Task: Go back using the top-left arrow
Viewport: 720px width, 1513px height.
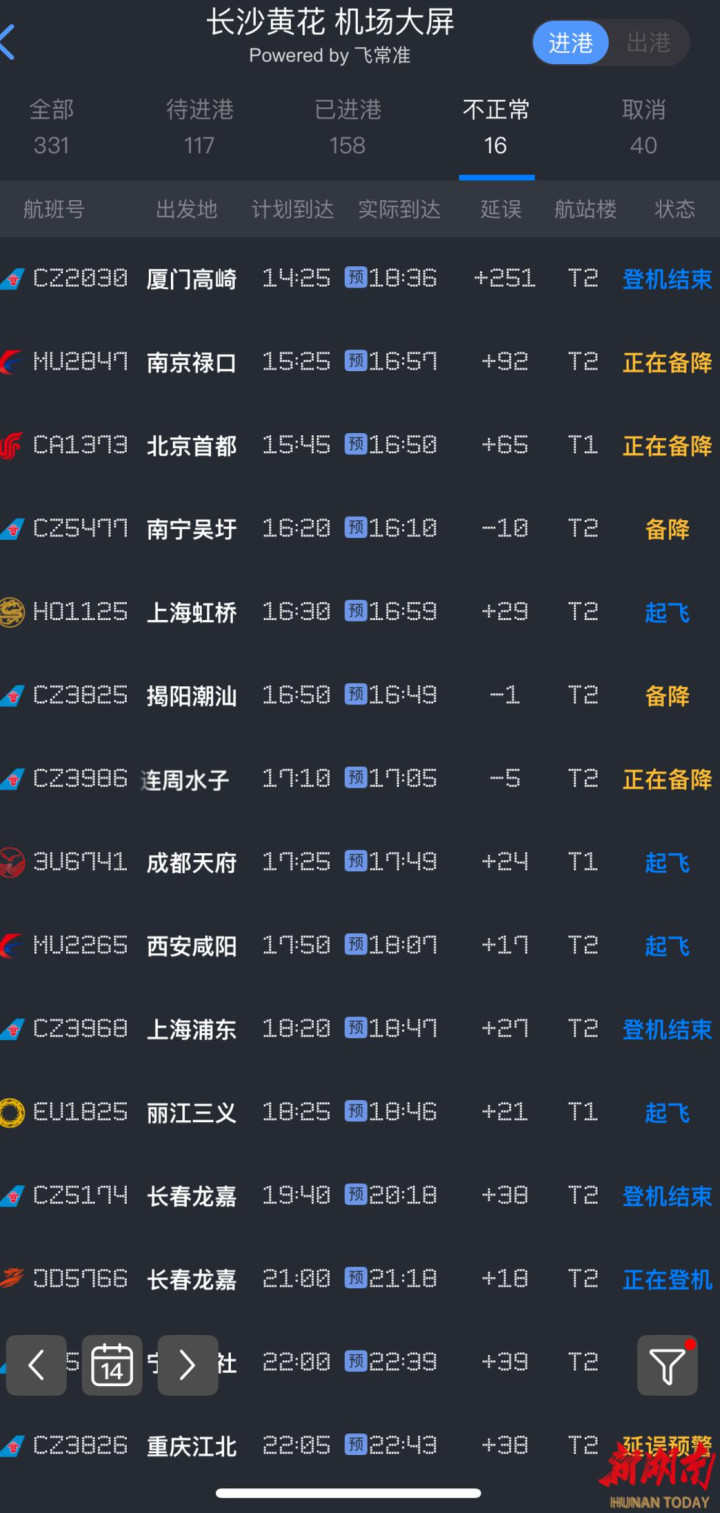Action: [x=8, y=42]
